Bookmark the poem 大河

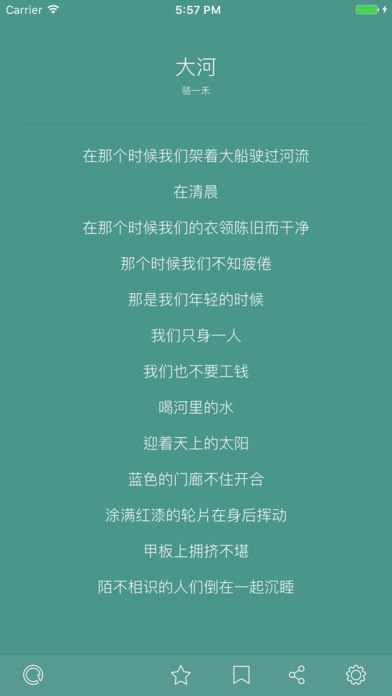242,675
